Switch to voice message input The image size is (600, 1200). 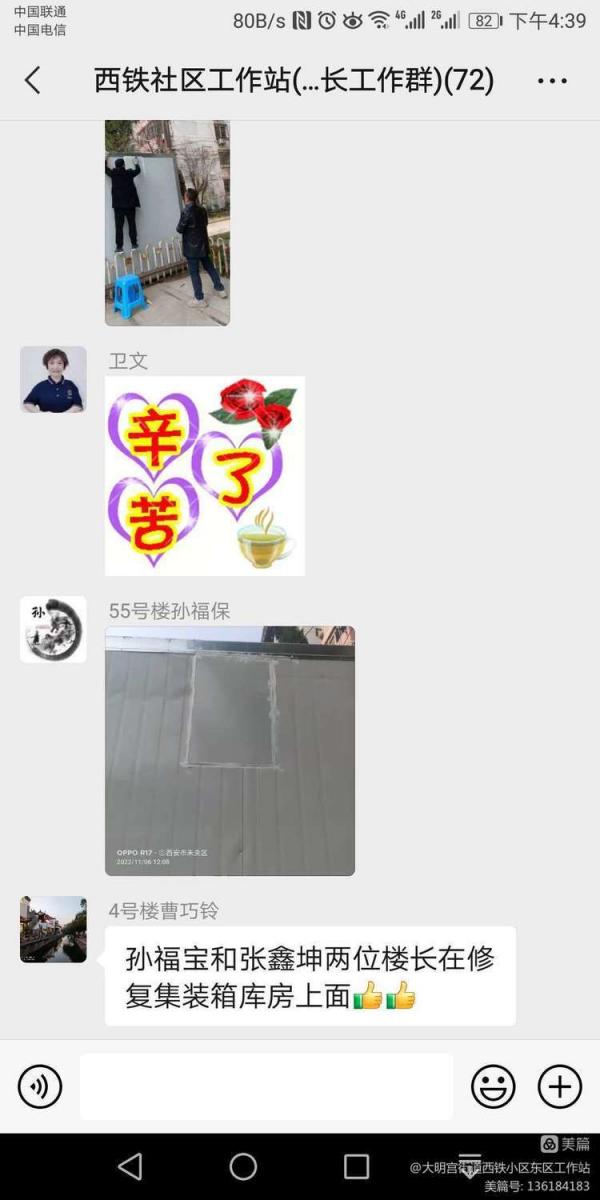pyautogui.click(x=40, y=1086)
